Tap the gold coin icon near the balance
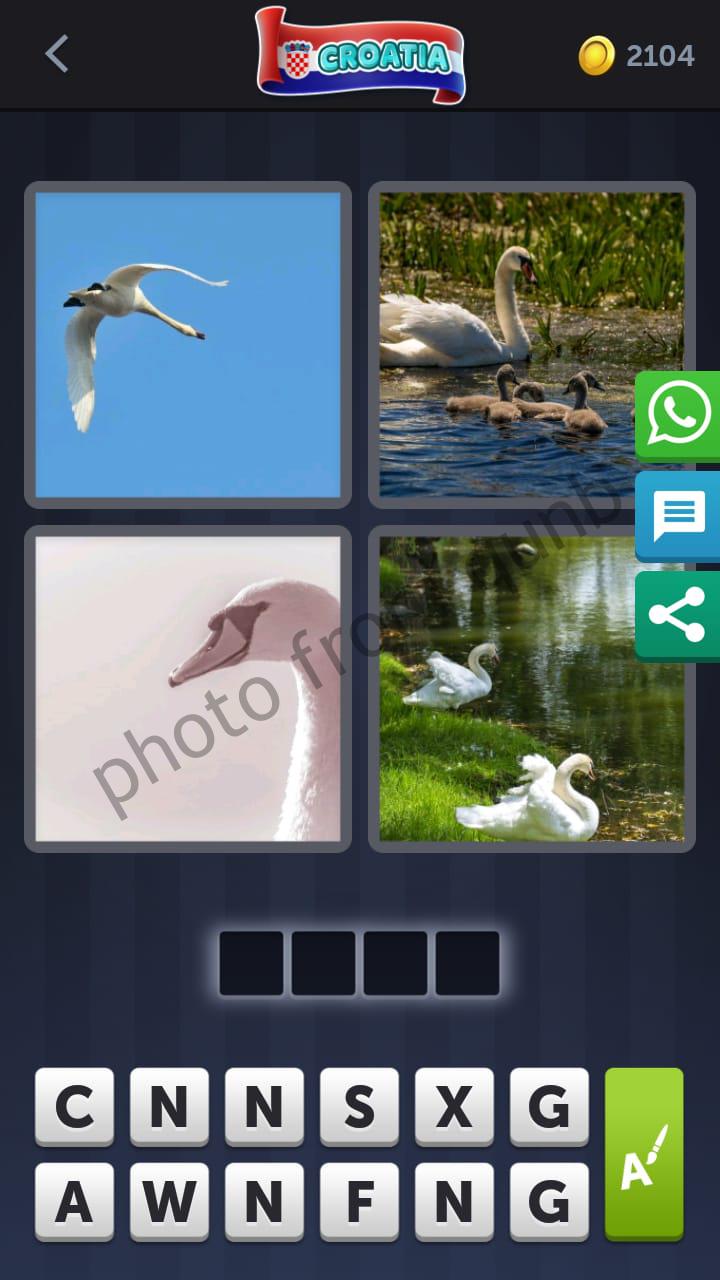Image resolution: width=720 pixels, height=1280 pixels. click(x=599, y=55)
